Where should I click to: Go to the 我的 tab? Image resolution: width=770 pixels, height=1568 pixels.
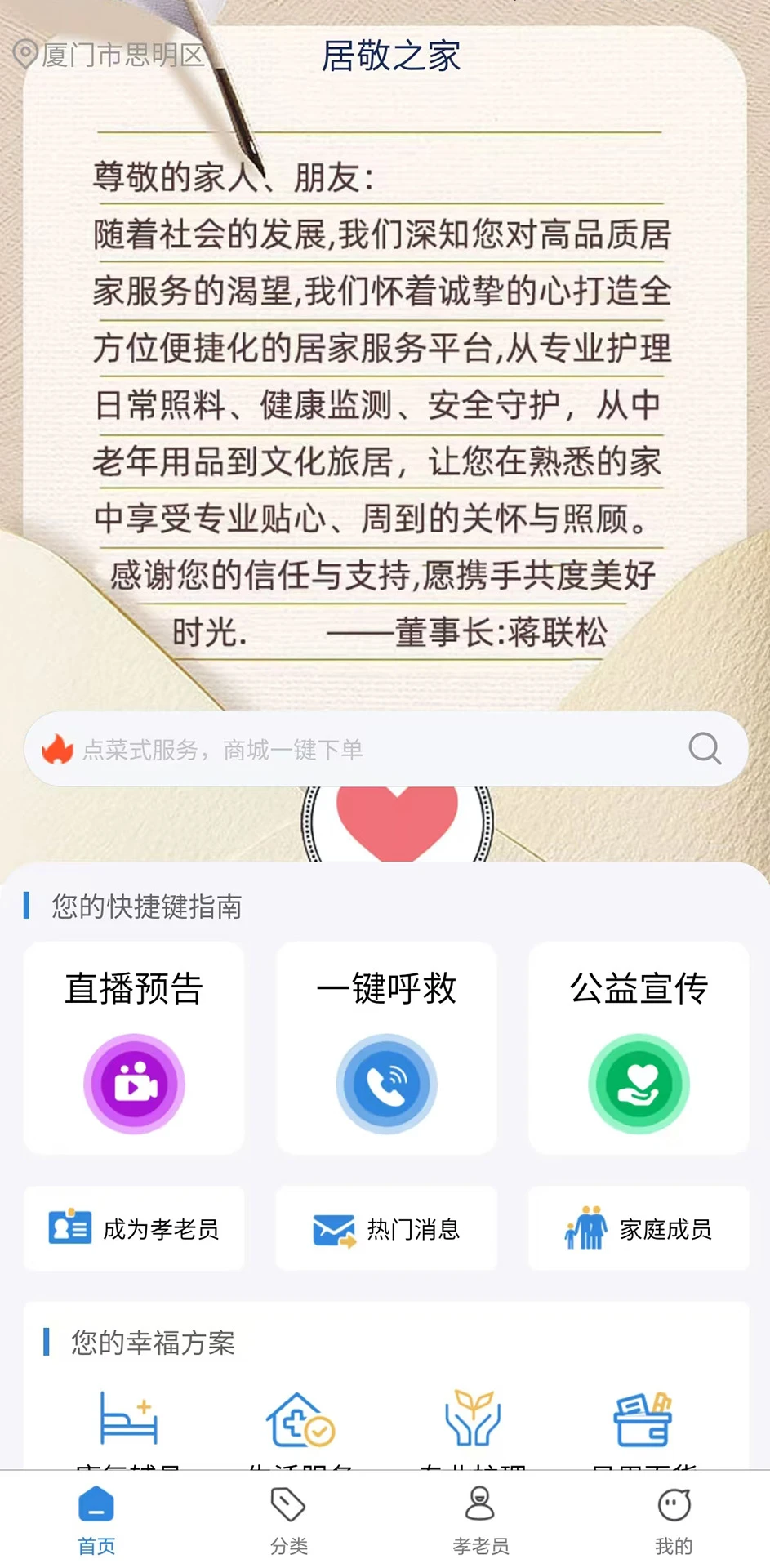point(674,1520)
